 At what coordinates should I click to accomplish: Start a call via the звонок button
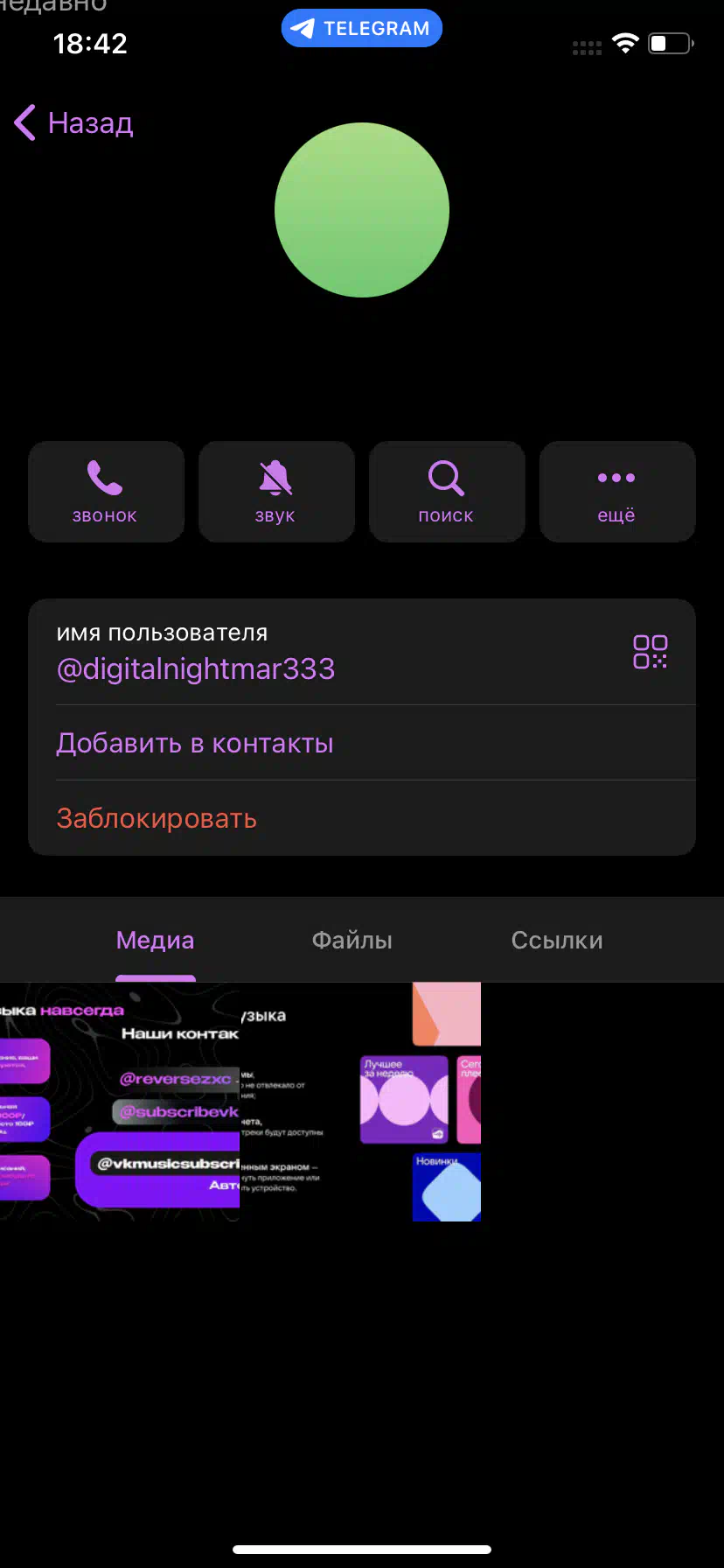106,492
